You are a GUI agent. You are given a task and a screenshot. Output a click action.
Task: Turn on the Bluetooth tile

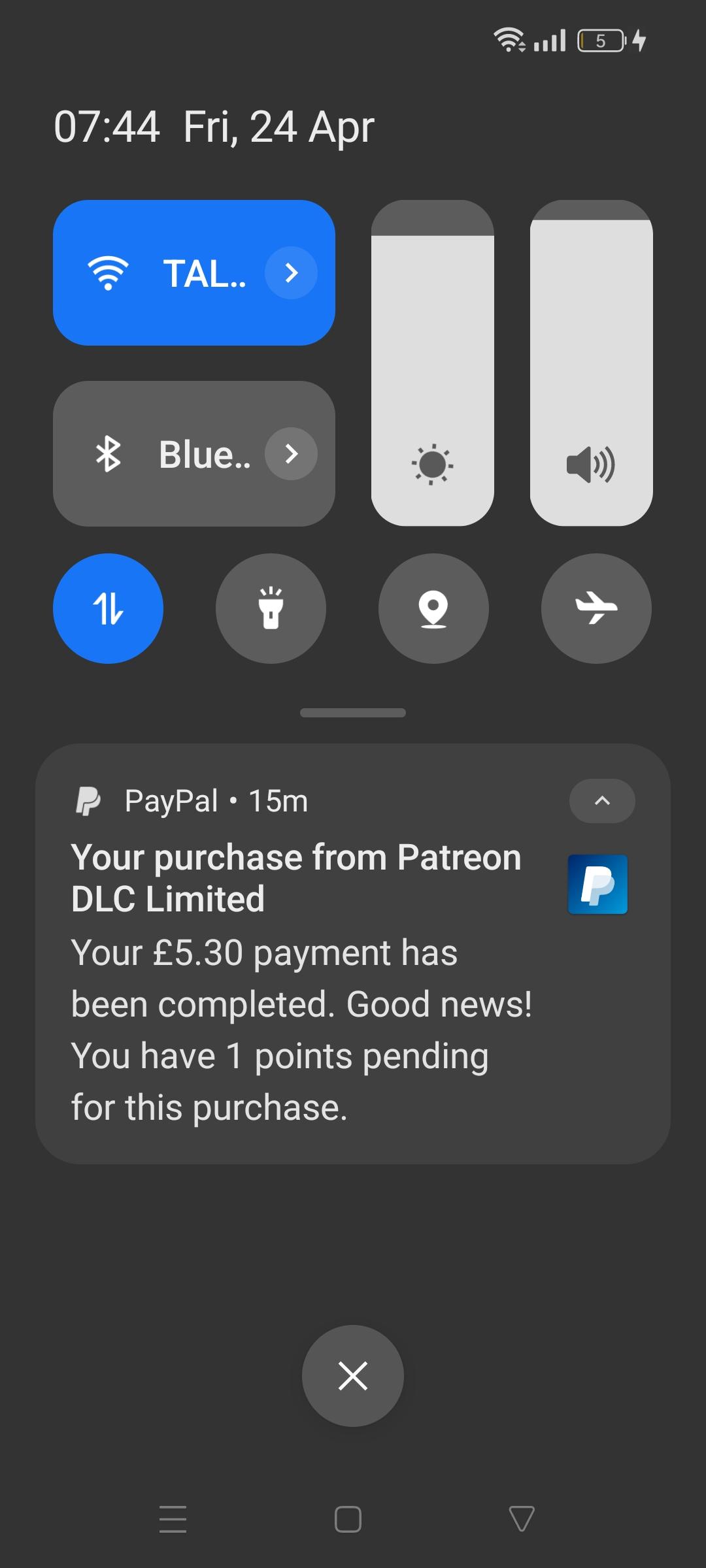[x=157, y=454]
